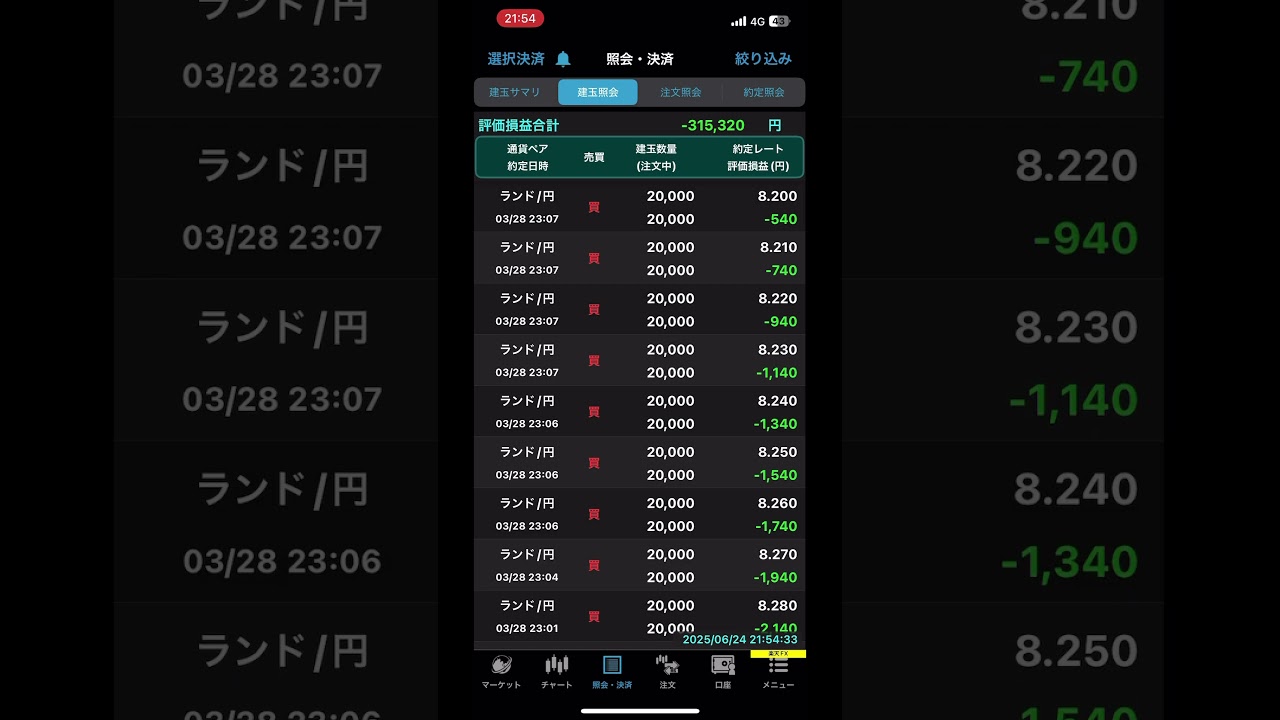Select the ランド/円 position at rate 8.220

point(640,309)
